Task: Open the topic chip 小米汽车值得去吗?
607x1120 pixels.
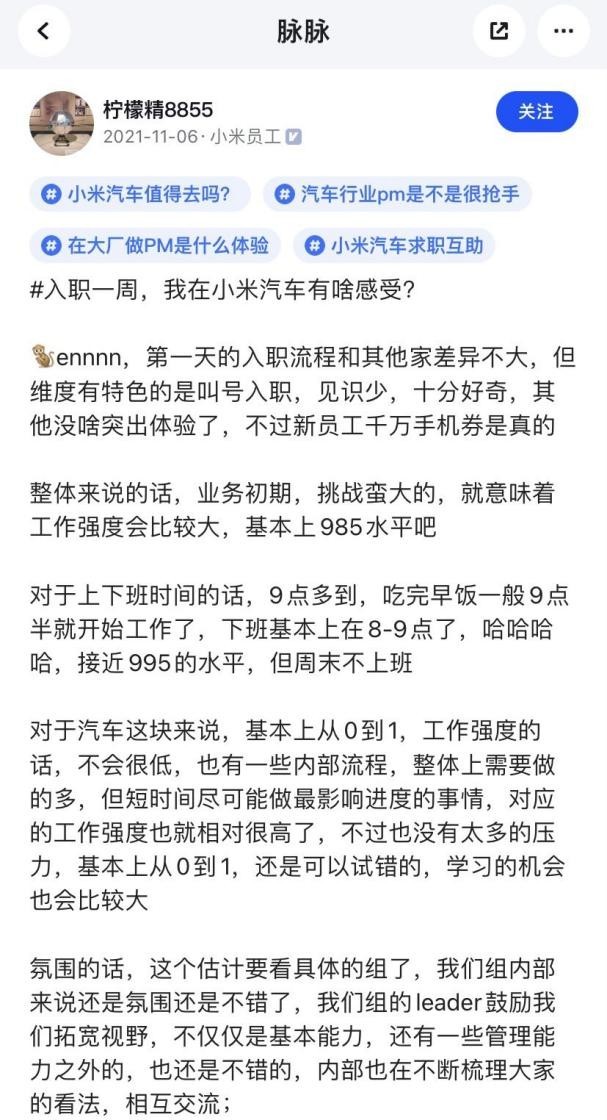Action: coord(135,194)
